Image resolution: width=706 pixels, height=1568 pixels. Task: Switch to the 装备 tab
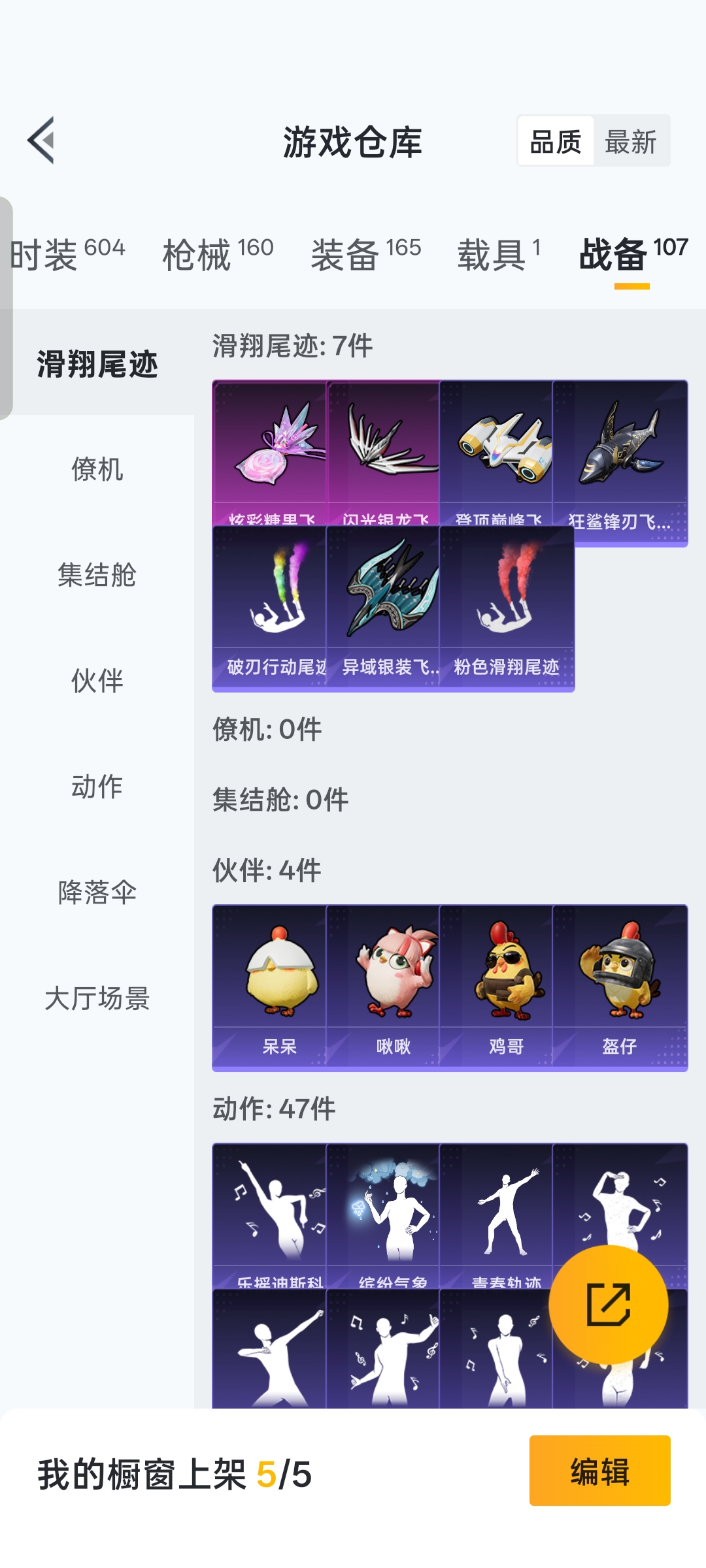click(x=365, y=253)
